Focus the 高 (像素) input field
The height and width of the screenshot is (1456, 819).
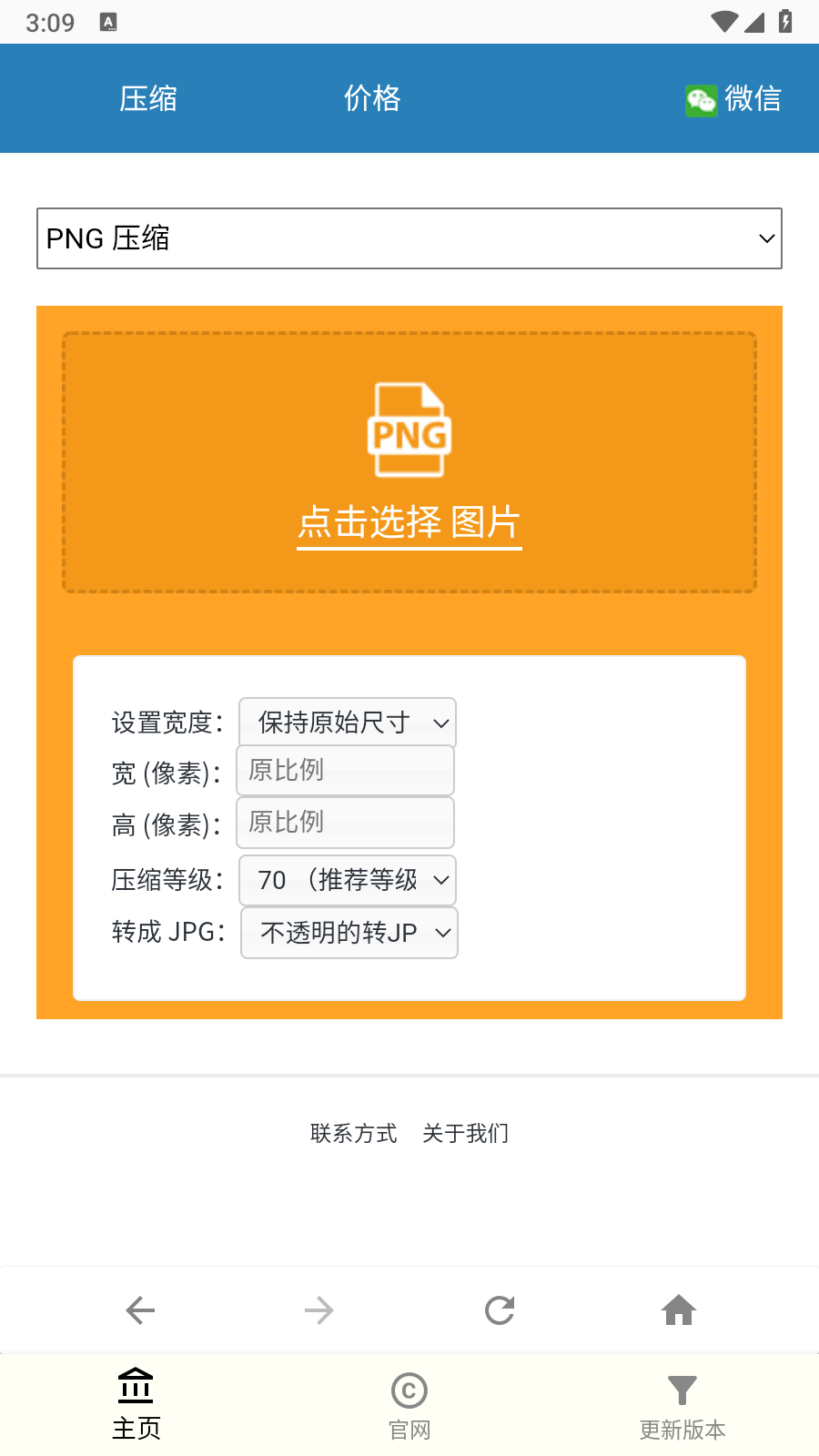pos(345,823)
